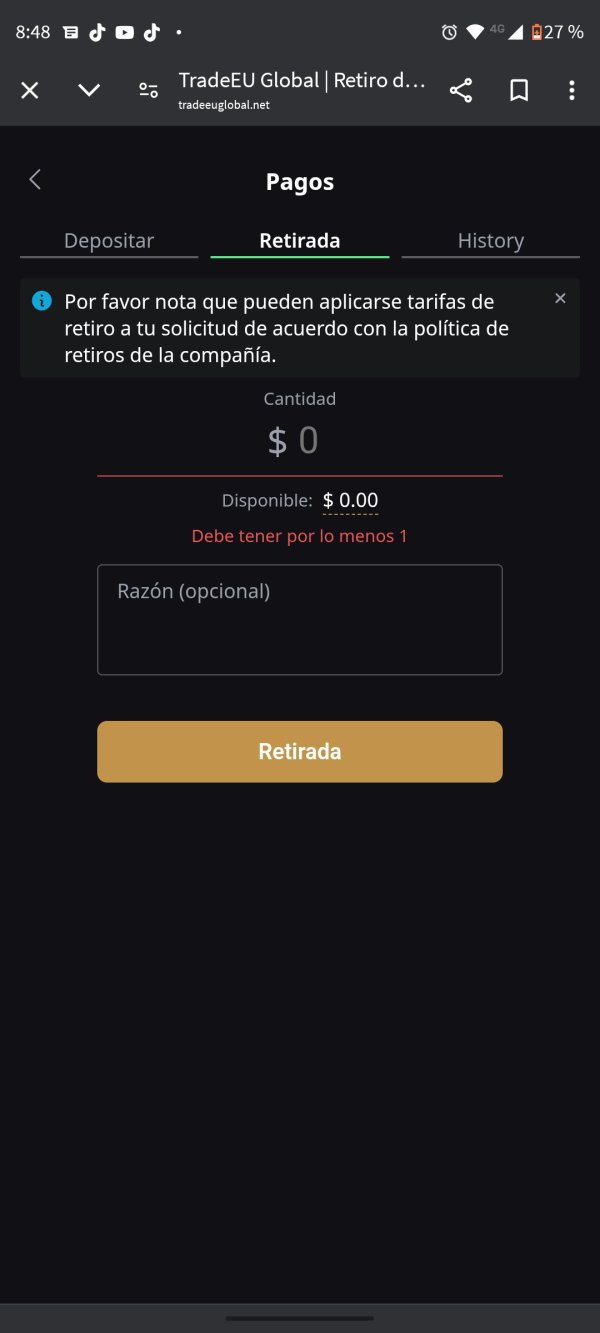Minimize the tab with the down chevron

point(89,91)
